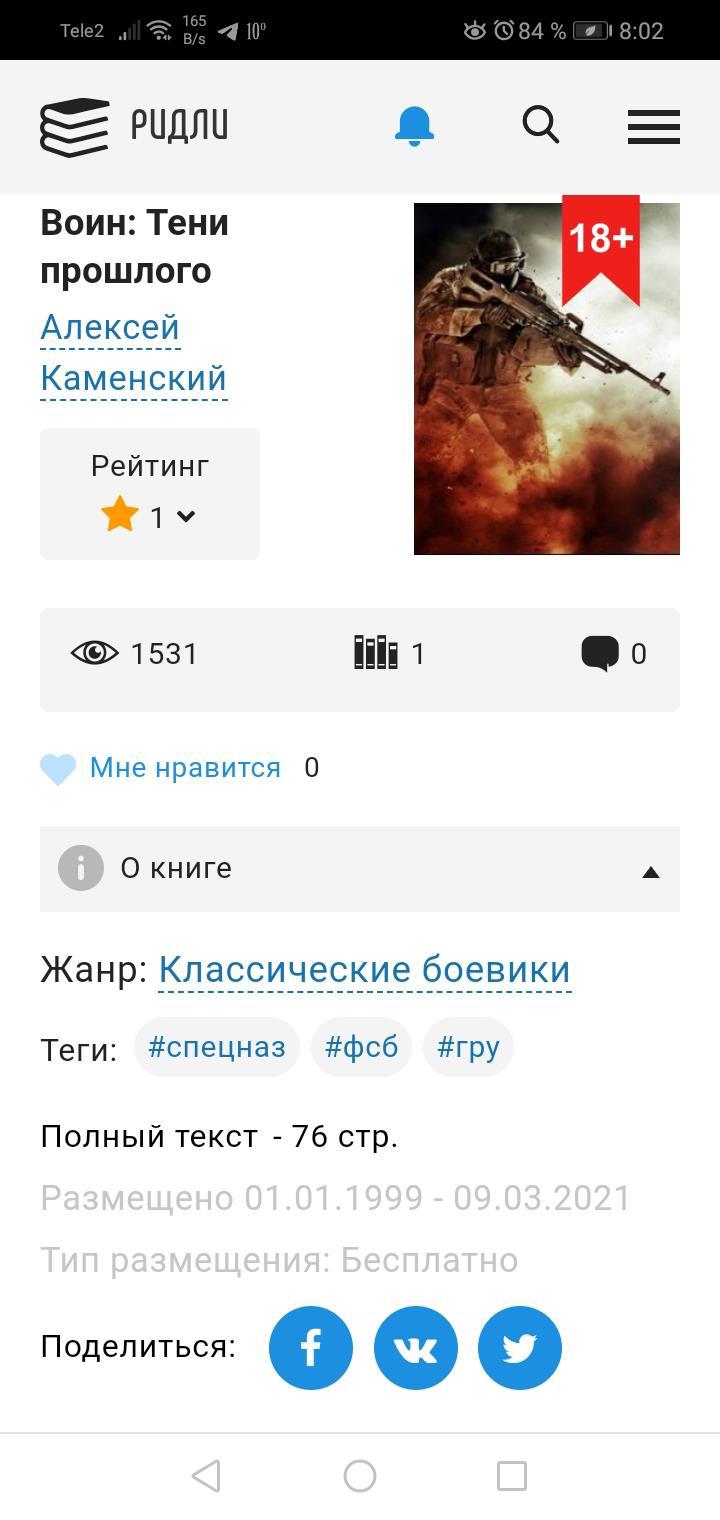The width and height of the screenshot is (720, 1520).
Task: Go back with the system back button
Action: pos(206,1476)
